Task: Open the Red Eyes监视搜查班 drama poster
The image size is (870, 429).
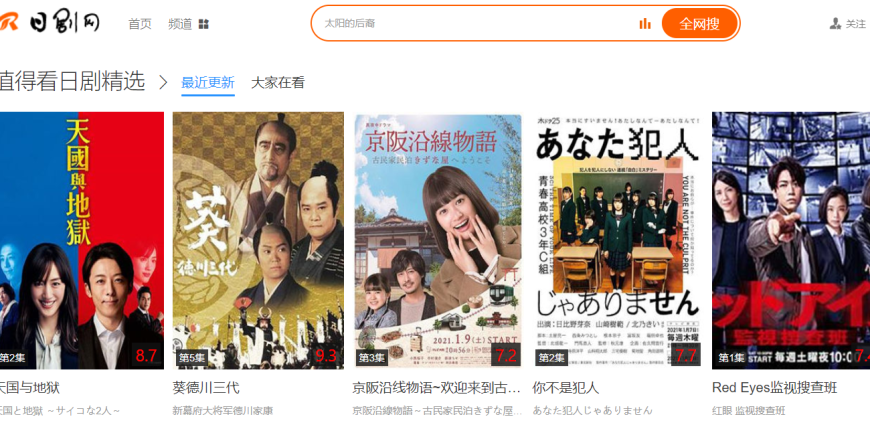Action: click(x=790, y=240)
